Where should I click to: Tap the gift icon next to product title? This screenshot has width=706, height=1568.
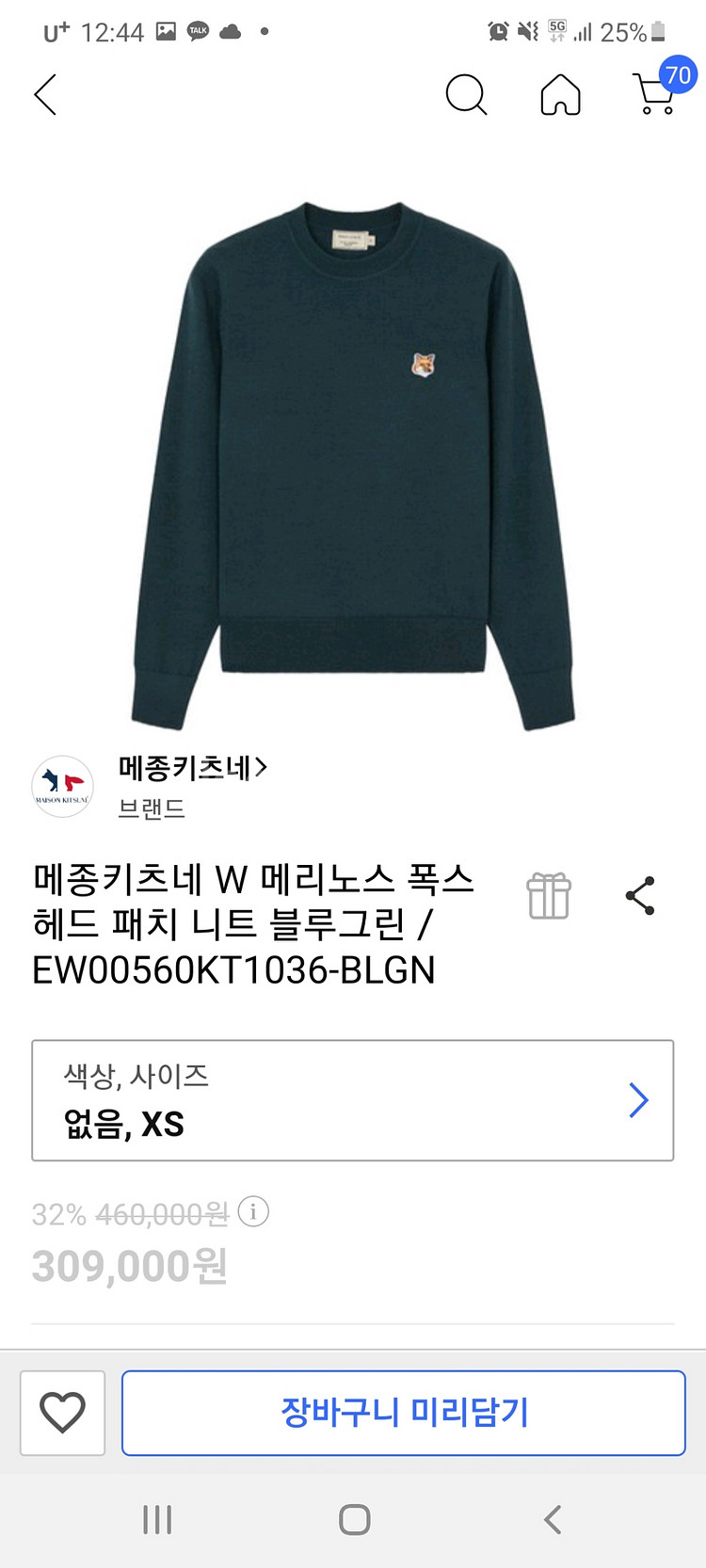[x=549, y=896]
